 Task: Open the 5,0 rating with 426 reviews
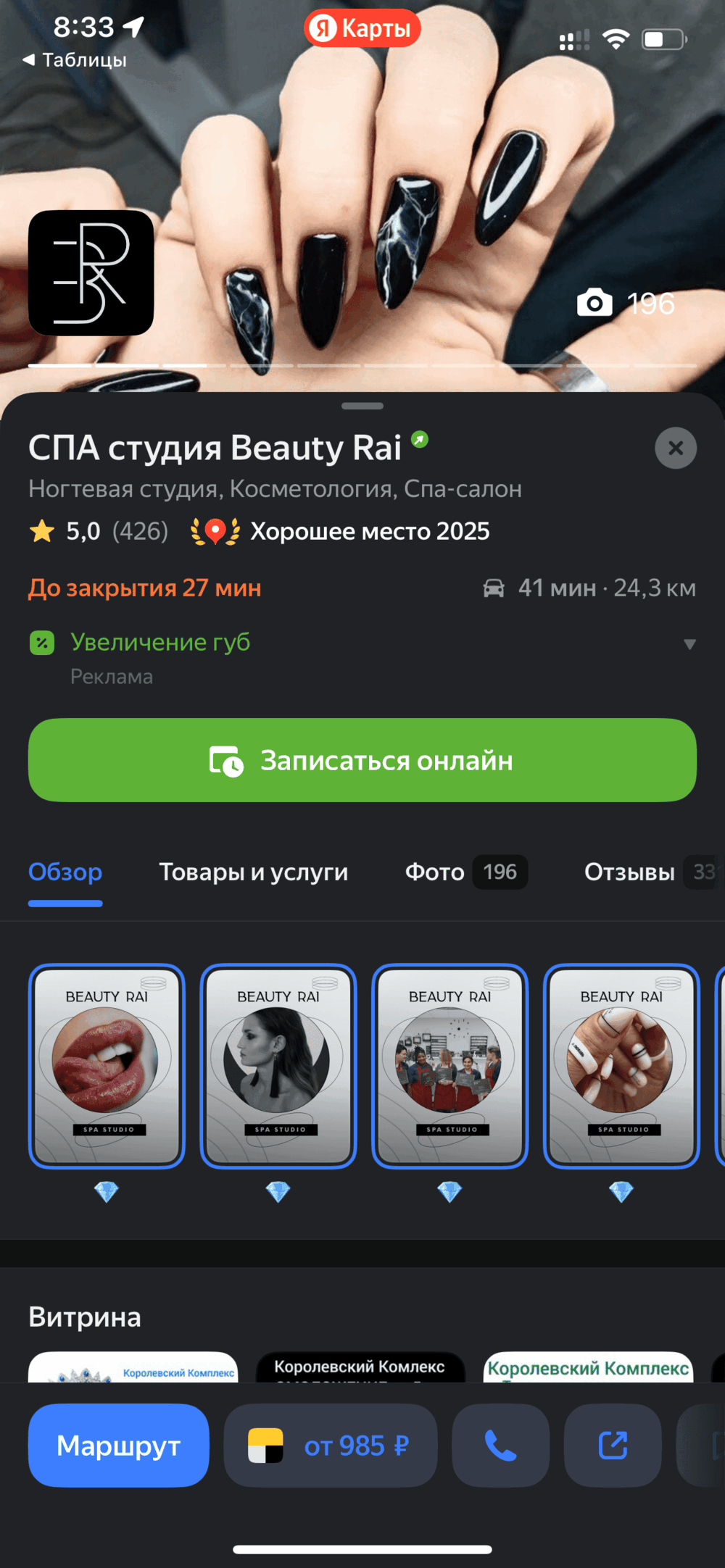(99, 531)
